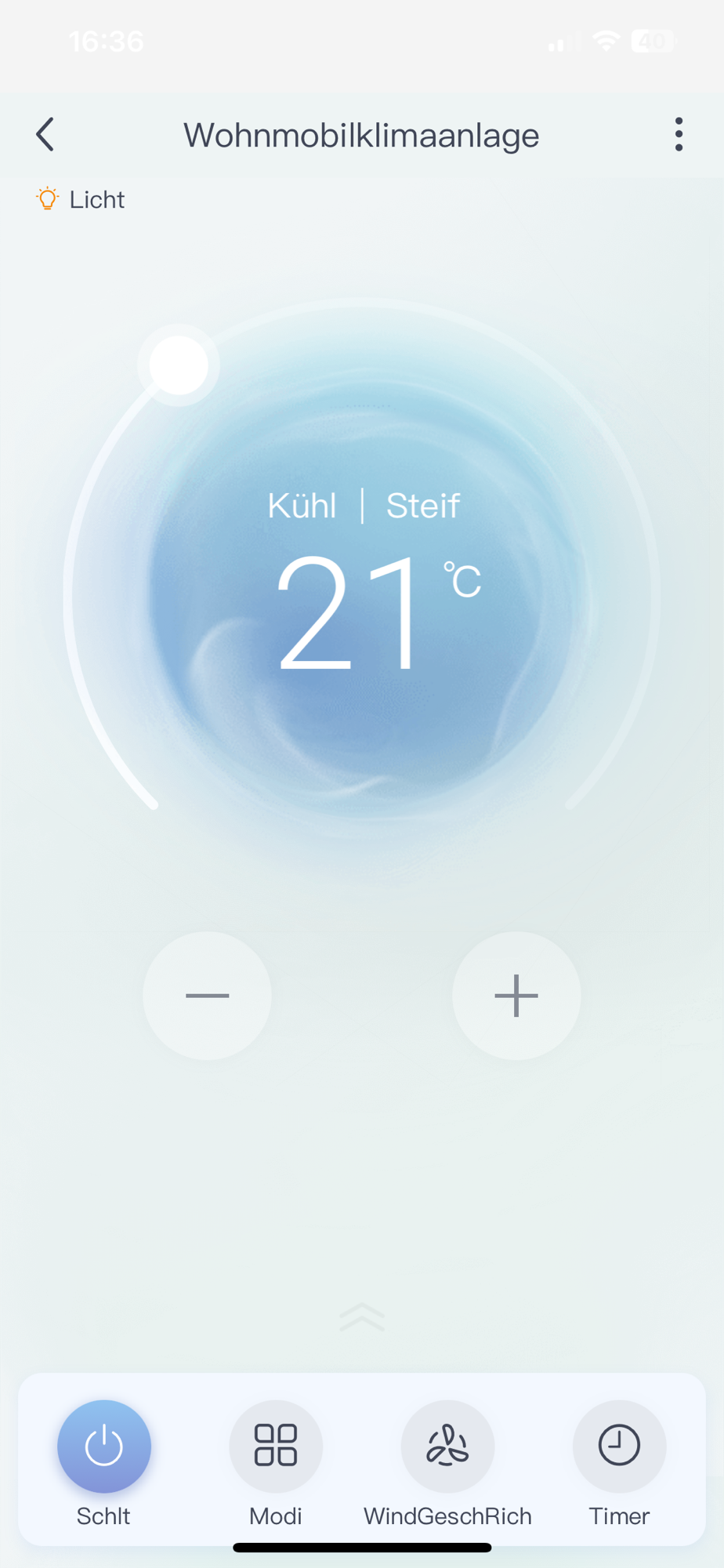
Task: Expand the panel with the double chevron
Action: 362,1318
